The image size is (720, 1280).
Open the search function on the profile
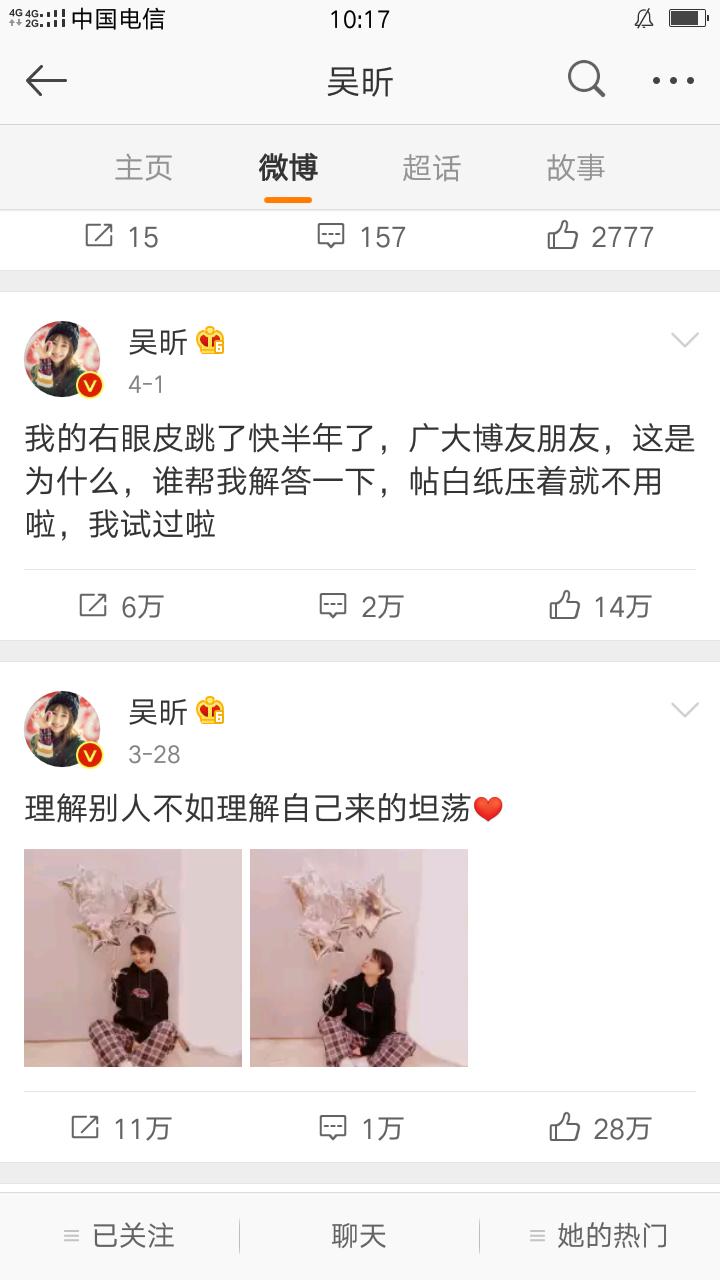coord(586,79)
